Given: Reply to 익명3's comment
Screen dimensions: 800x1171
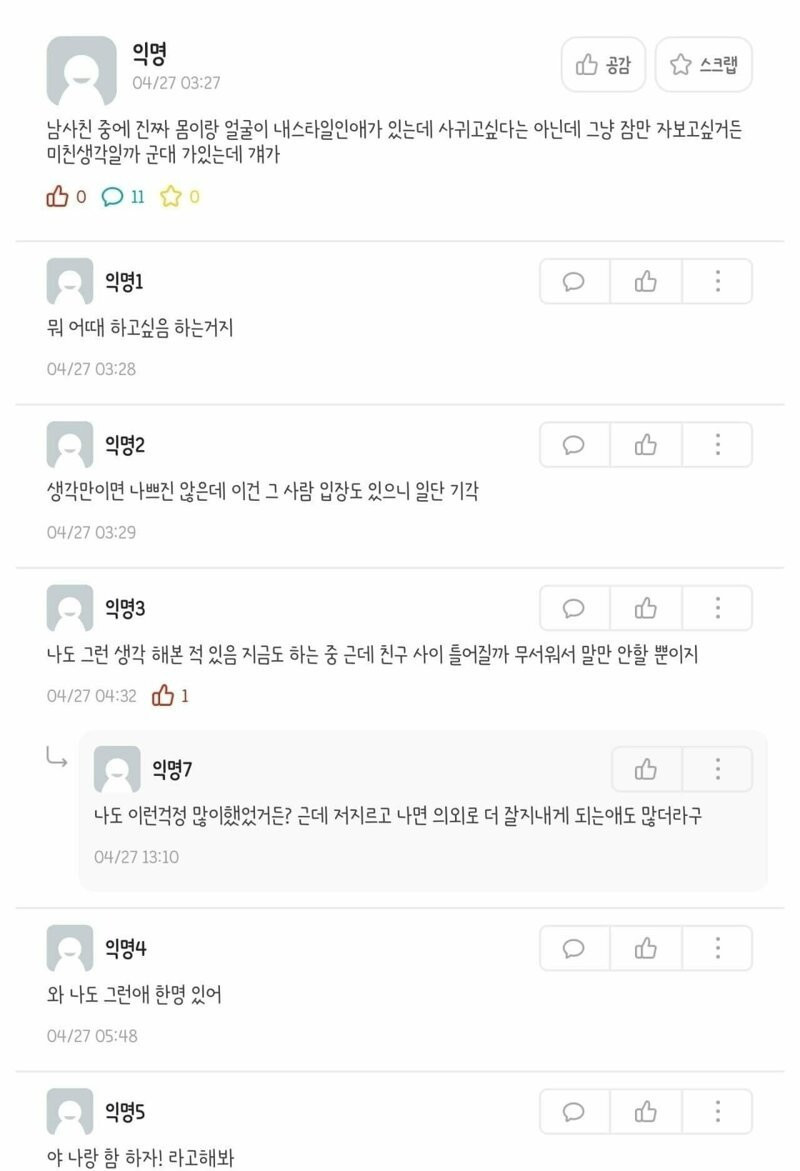Looking at the screenshot, I should [x=574, y=608].
